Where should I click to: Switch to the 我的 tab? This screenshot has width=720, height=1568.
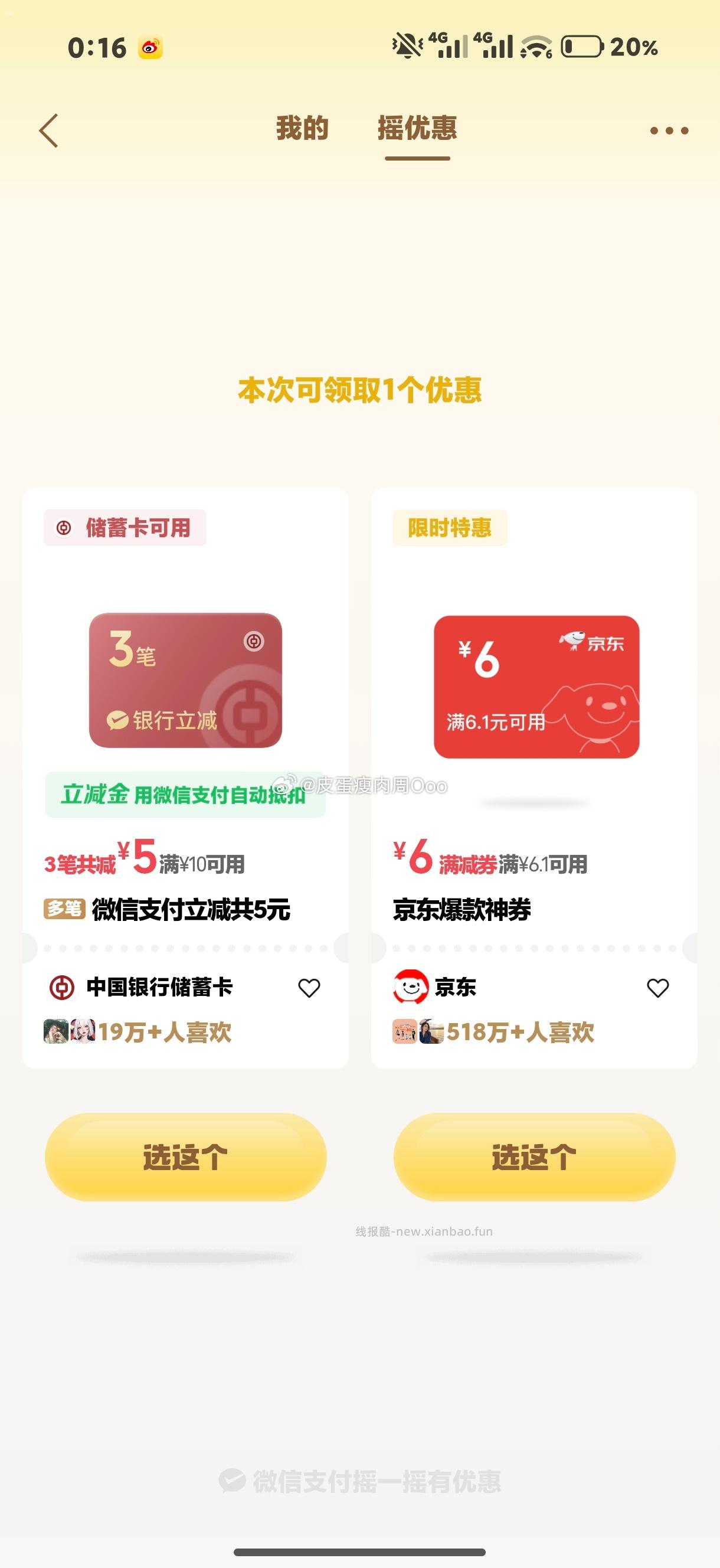pos(302,129)
